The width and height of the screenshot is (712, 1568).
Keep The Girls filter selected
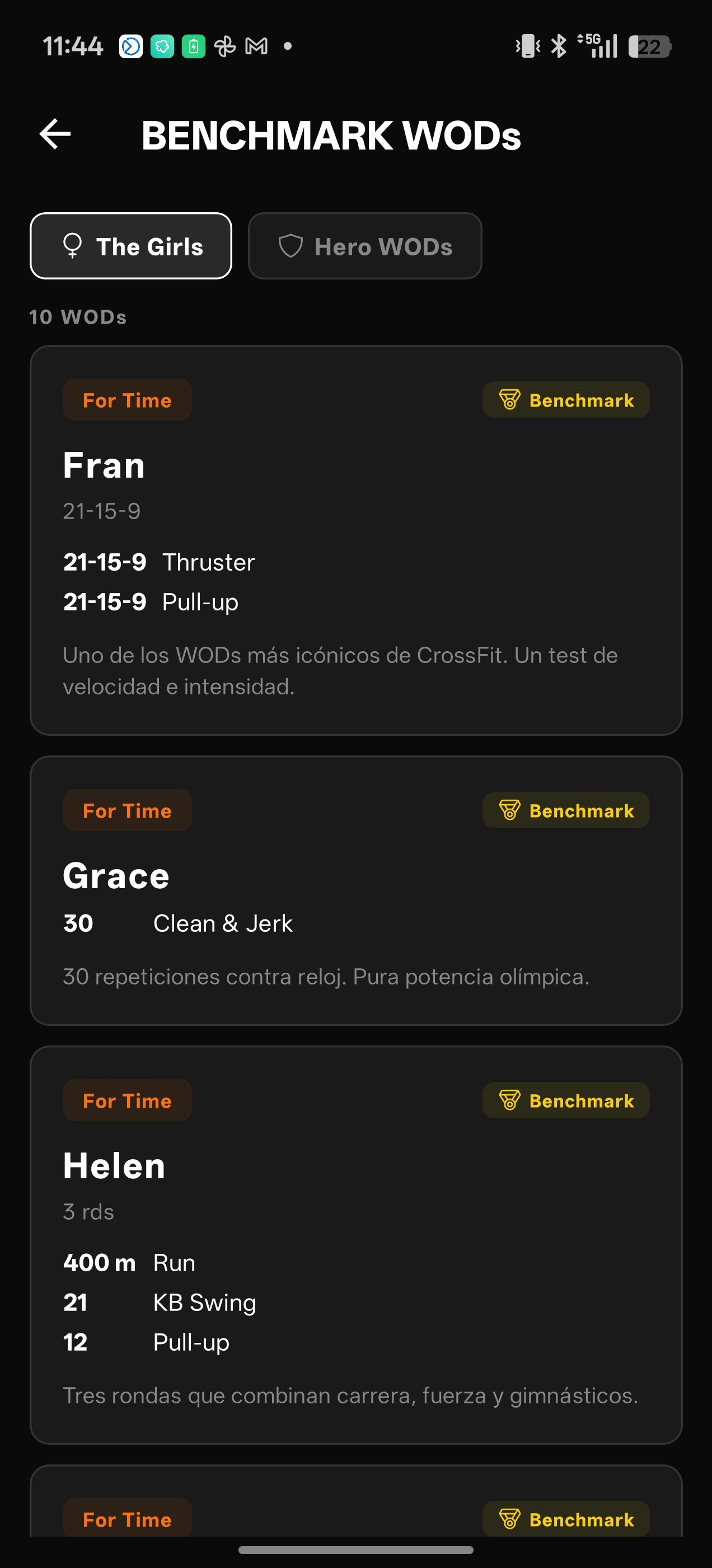tap(130, 246)
